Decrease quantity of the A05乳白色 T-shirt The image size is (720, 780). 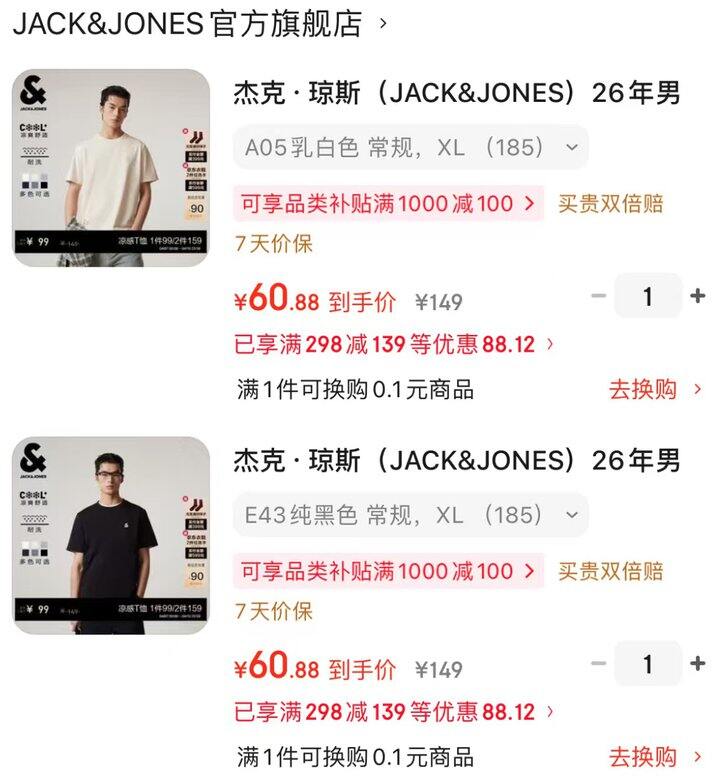(x=599, y=296)
